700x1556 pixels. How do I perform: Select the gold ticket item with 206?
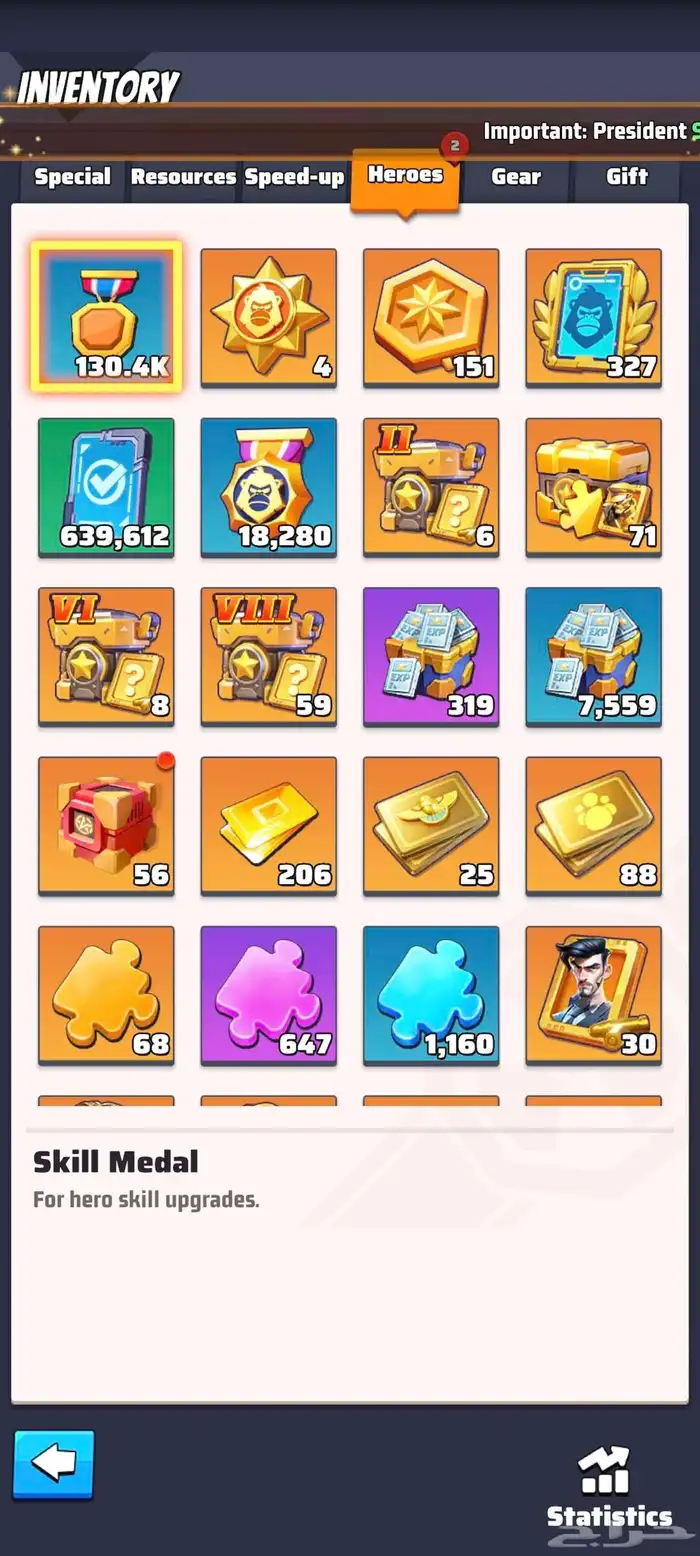coord(268,825)
